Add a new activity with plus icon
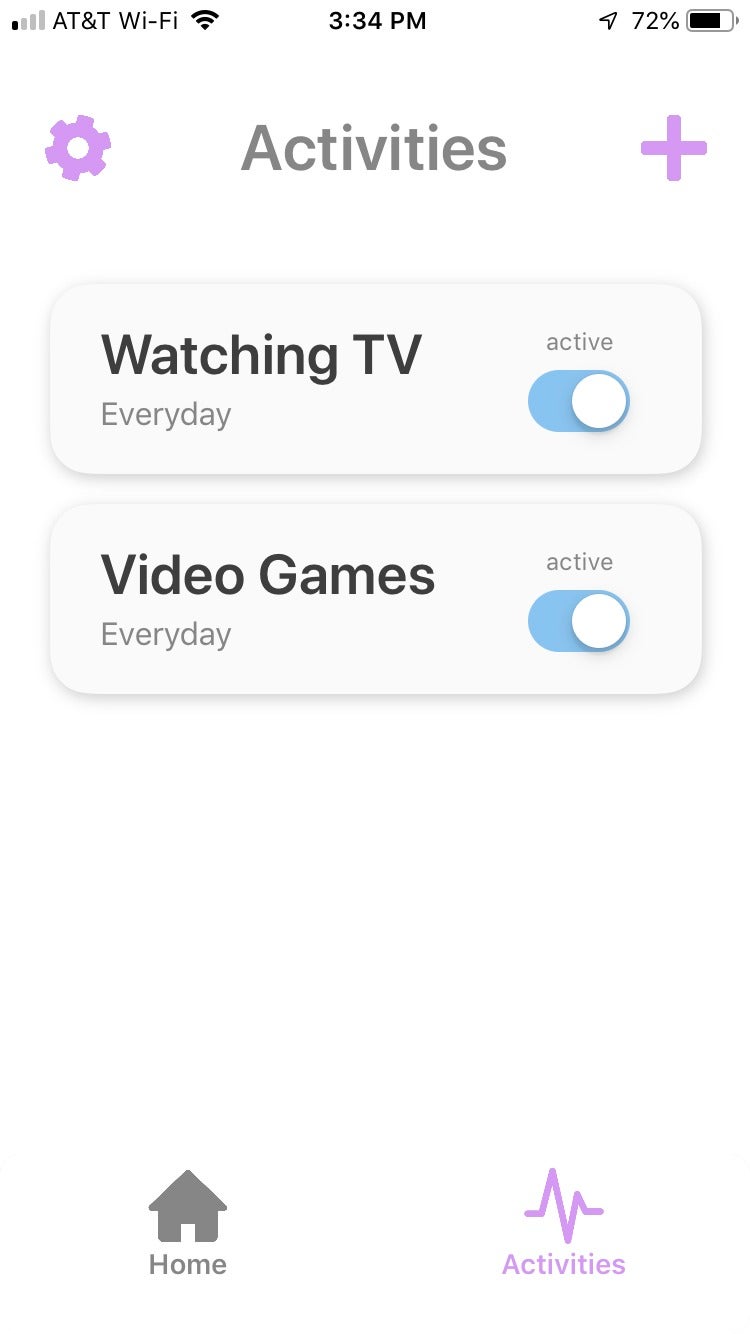 (x=674, y=148)
